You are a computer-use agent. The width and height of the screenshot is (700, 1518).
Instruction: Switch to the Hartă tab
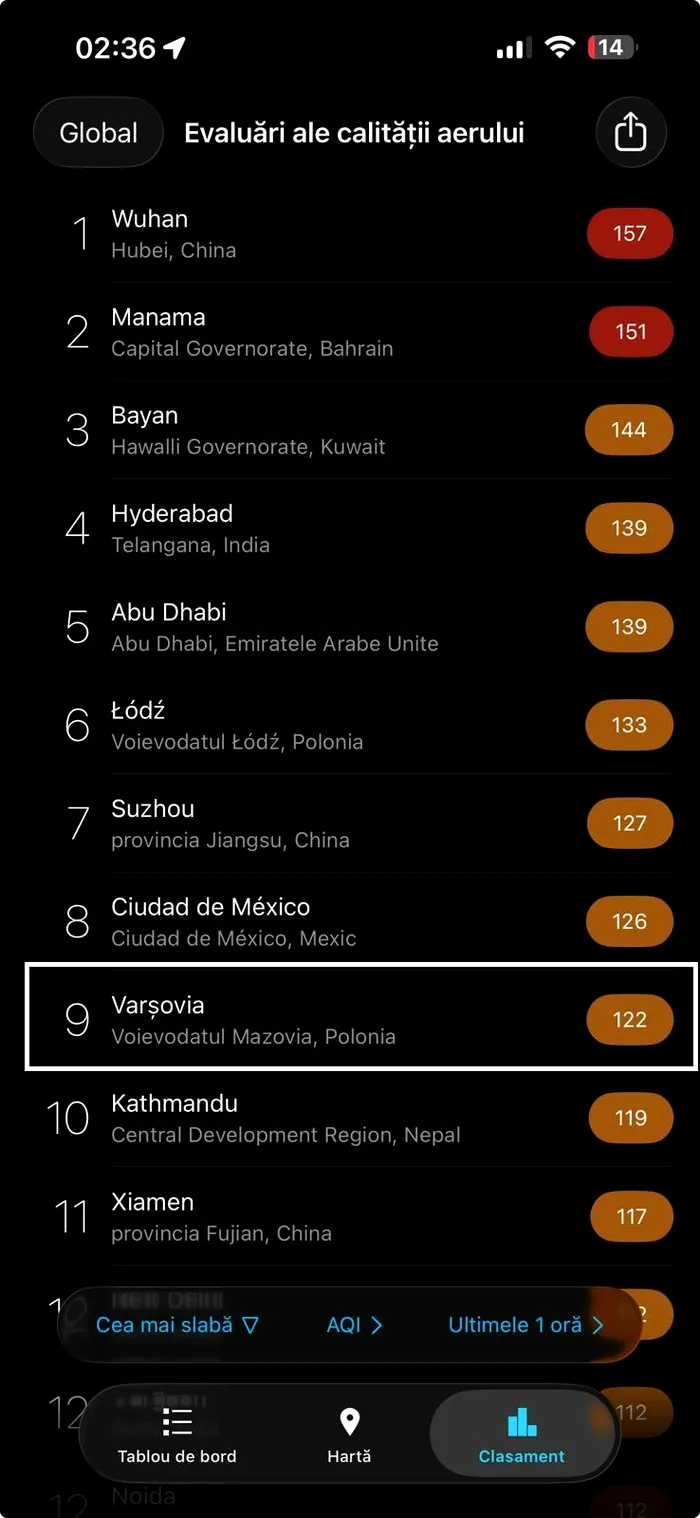[x=349, y=1435]
